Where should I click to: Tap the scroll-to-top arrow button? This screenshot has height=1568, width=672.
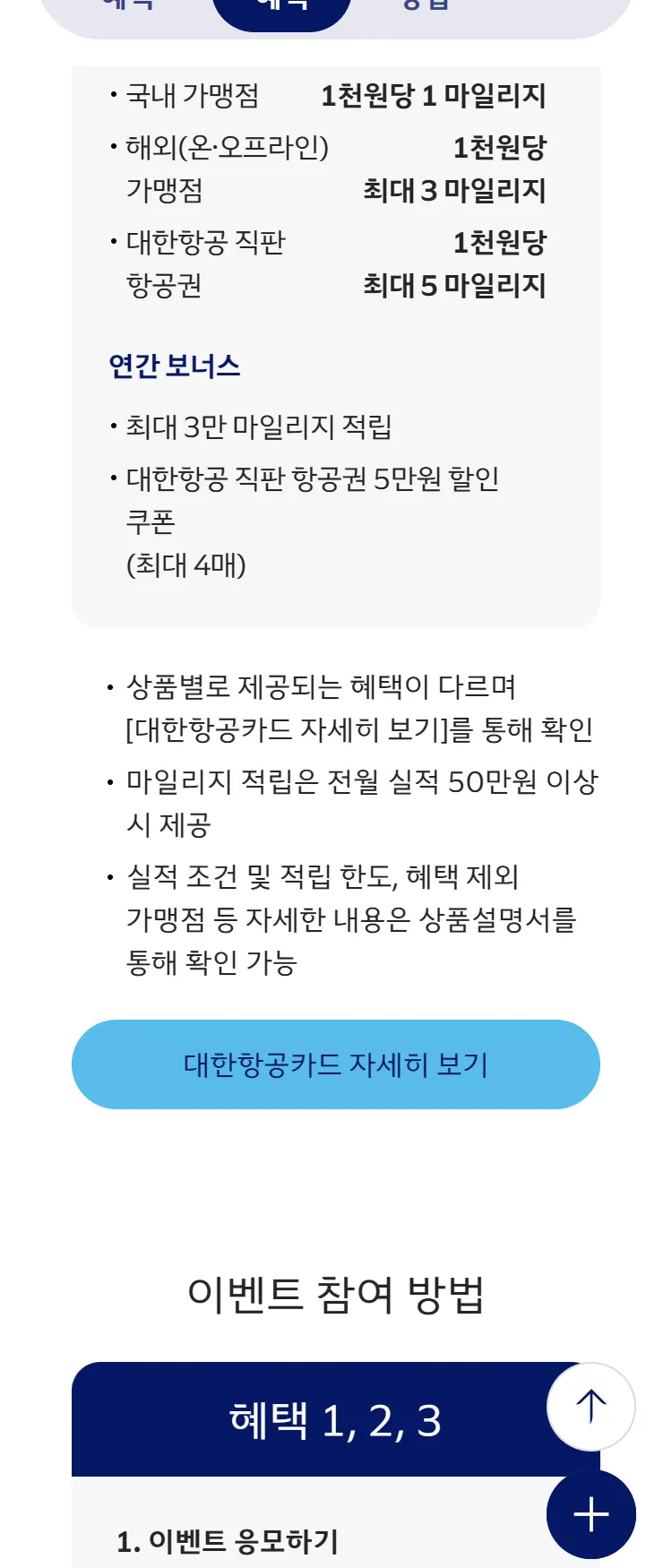click(x=590, y=1407)
